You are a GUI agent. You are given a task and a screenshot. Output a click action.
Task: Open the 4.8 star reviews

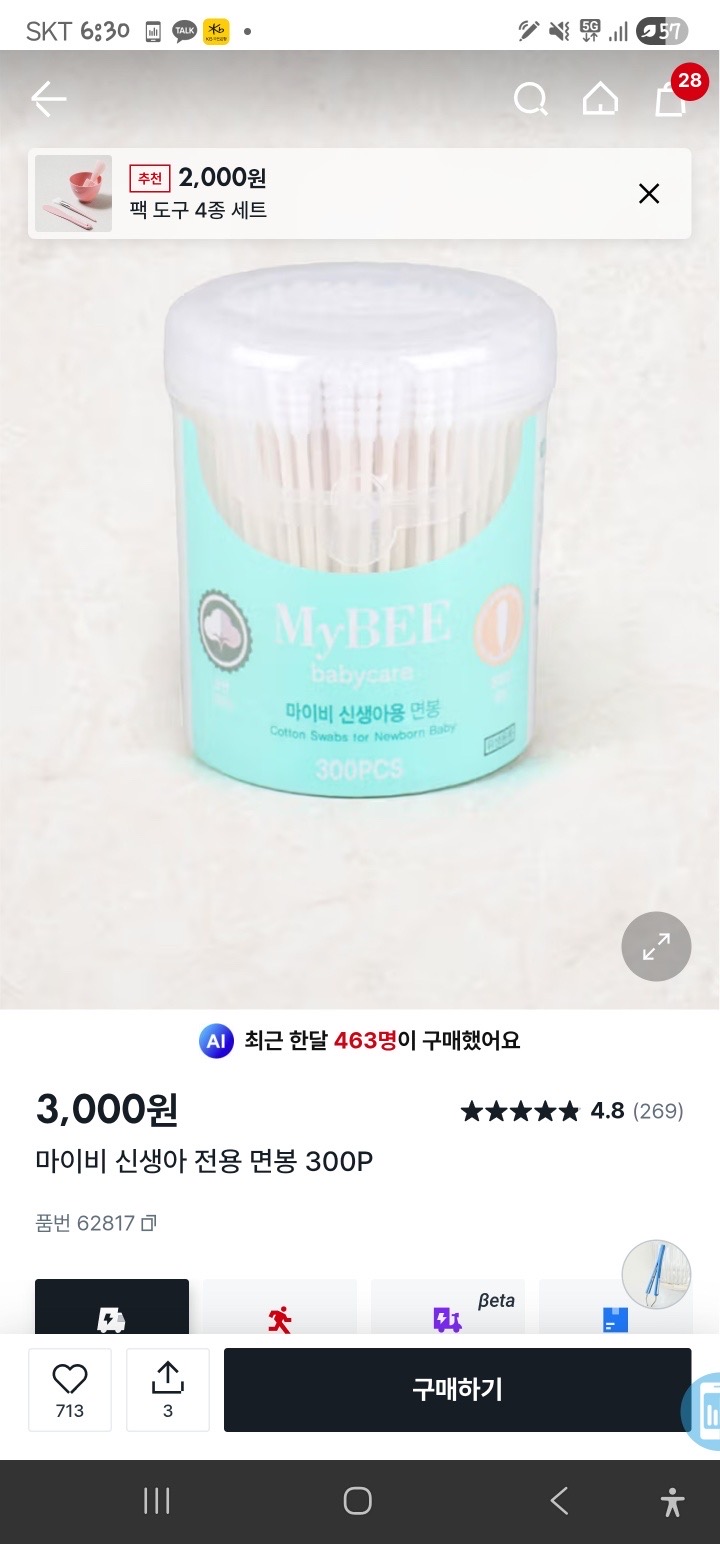click(x=572, y=1111)
